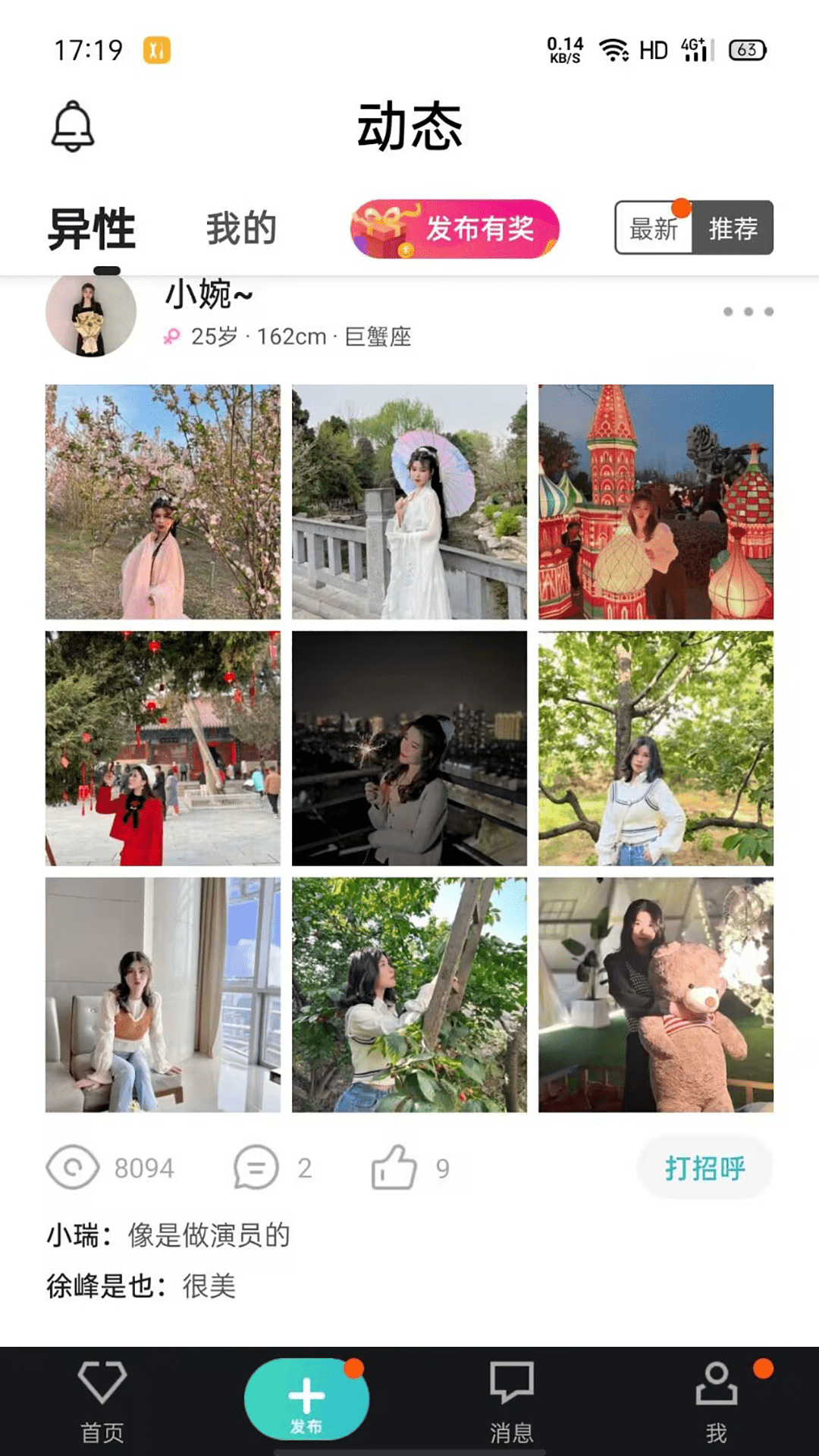Viewport: 819px width, 1456px height.
Task: Open overflow menu on 小婉~'s post
Action: tap(748, 312)
